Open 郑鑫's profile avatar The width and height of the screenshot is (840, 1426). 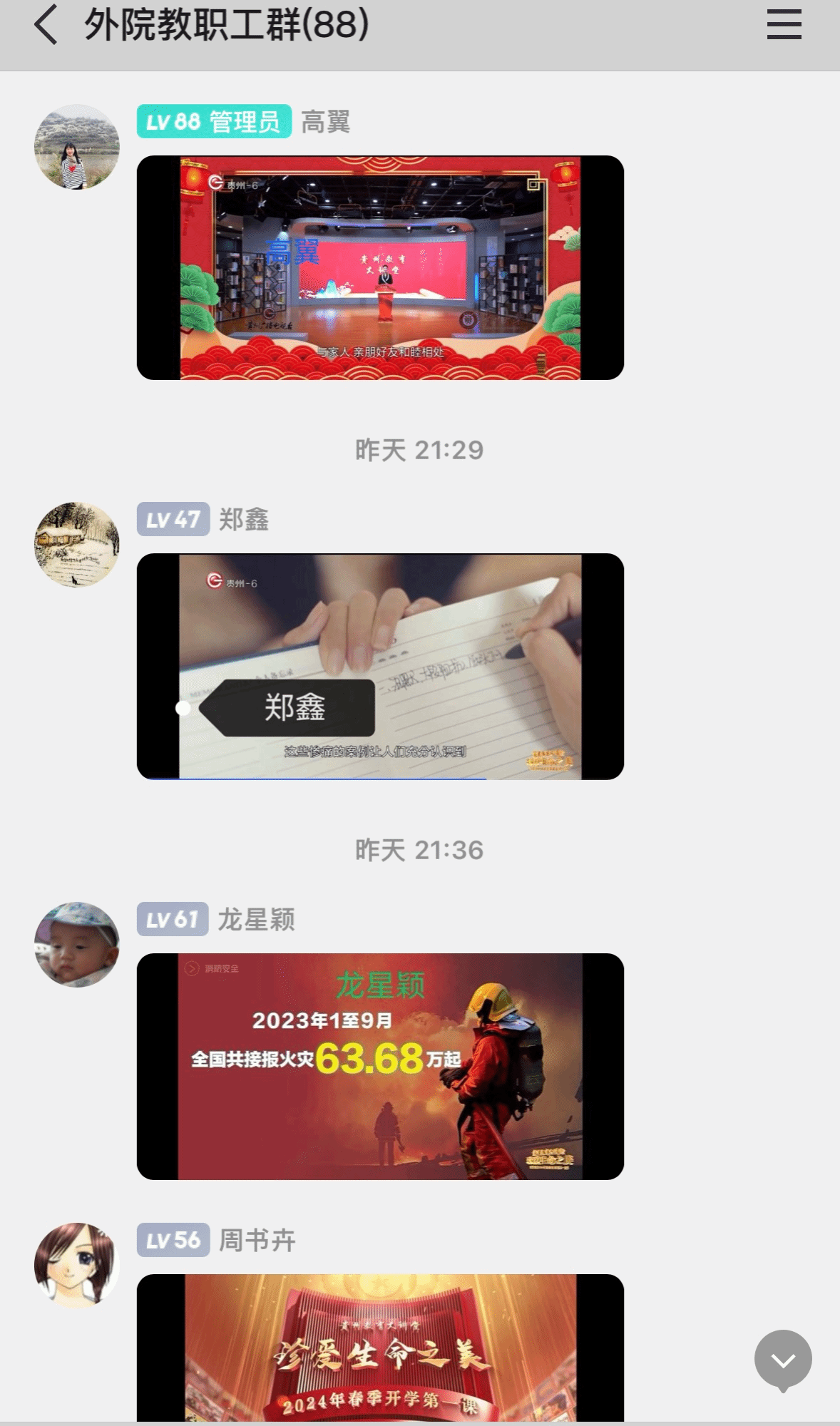(77, 545)
